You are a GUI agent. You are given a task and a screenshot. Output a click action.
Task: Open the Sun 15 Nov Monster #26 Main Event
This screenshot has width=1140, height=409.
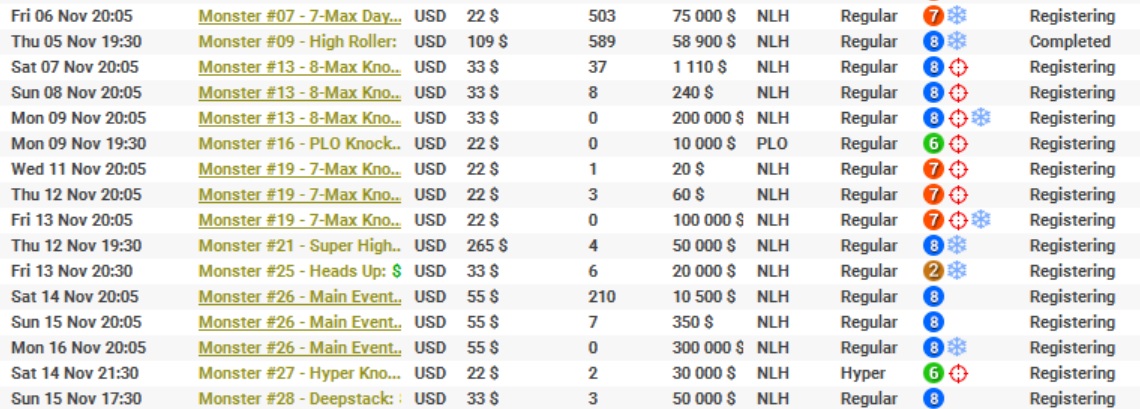click(x=300, y=322)
